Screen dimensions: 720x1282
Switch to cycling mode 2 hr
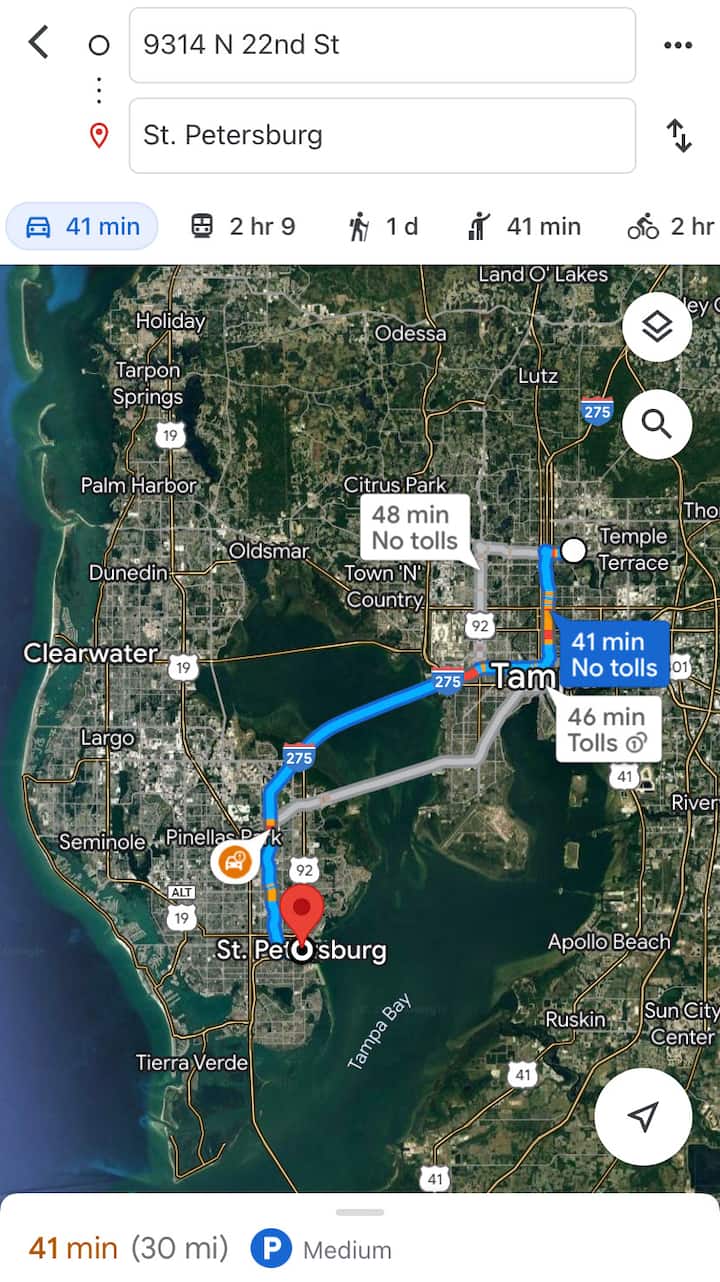click(670, 226)
